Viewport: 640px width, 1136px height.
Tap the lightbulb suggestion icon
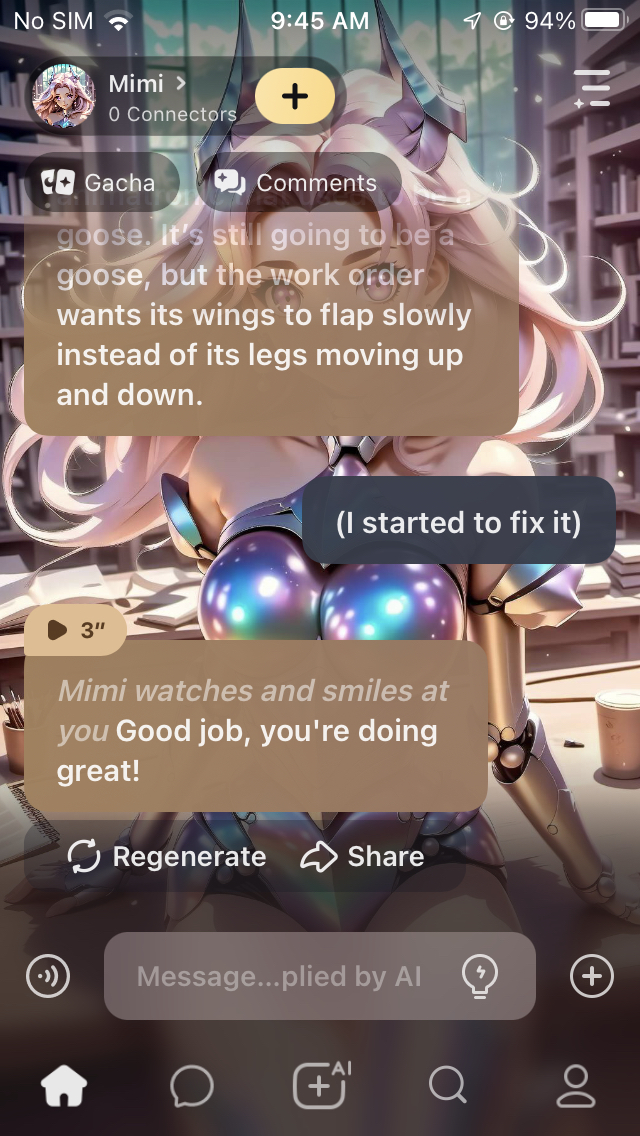[x=481, y=976]
